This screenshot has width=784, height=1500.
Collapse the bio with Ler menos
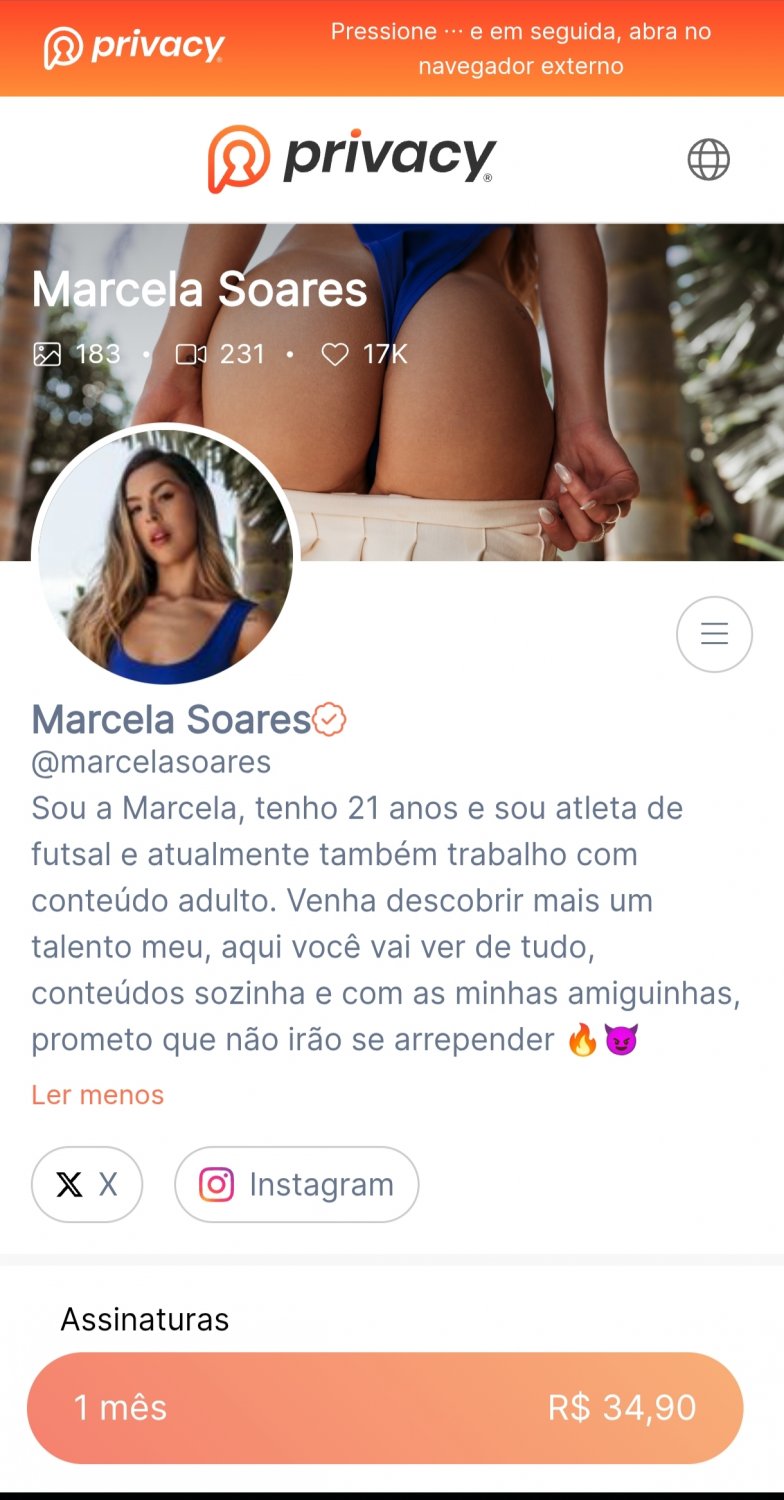(x=97, y=1095)
